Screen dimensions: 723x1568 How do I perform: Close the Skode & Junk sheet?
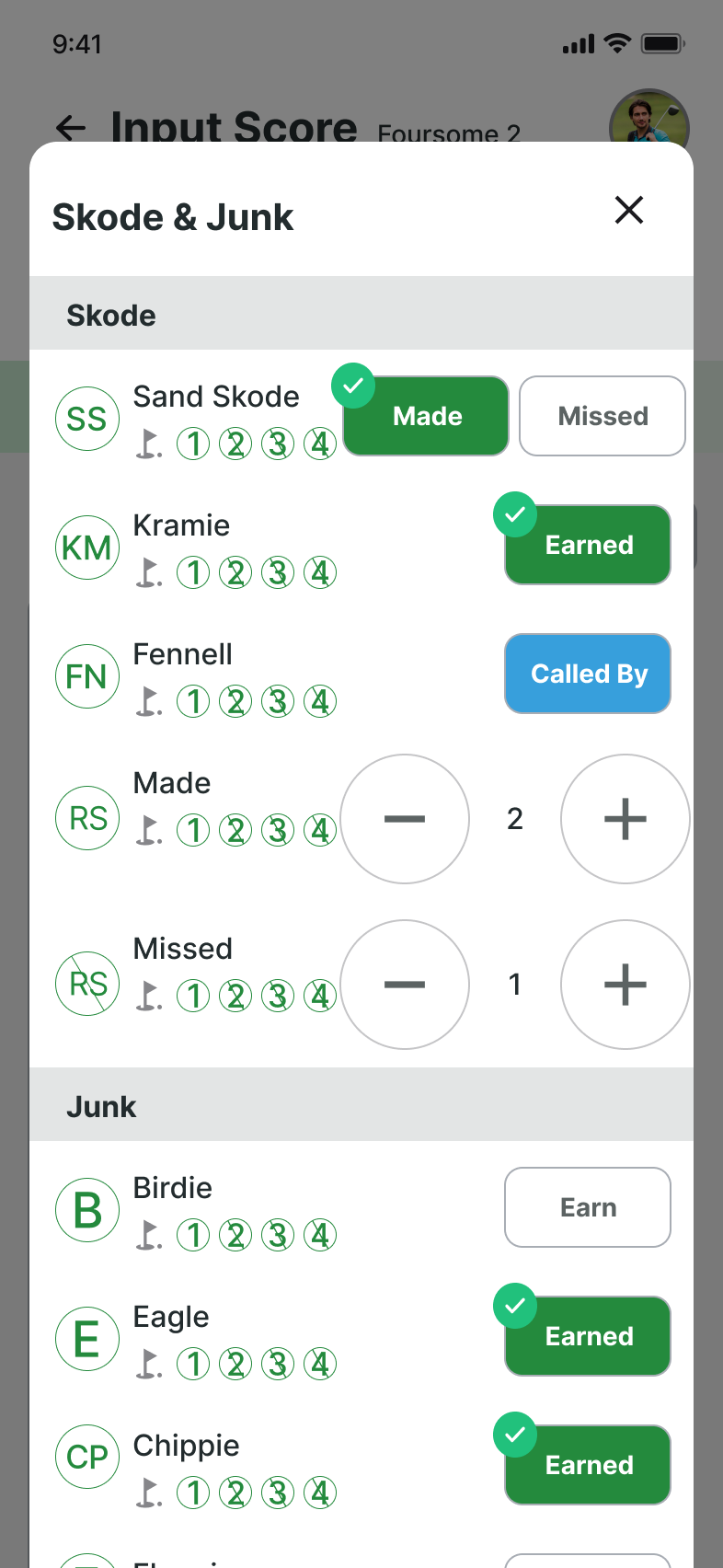pos(629,210)
